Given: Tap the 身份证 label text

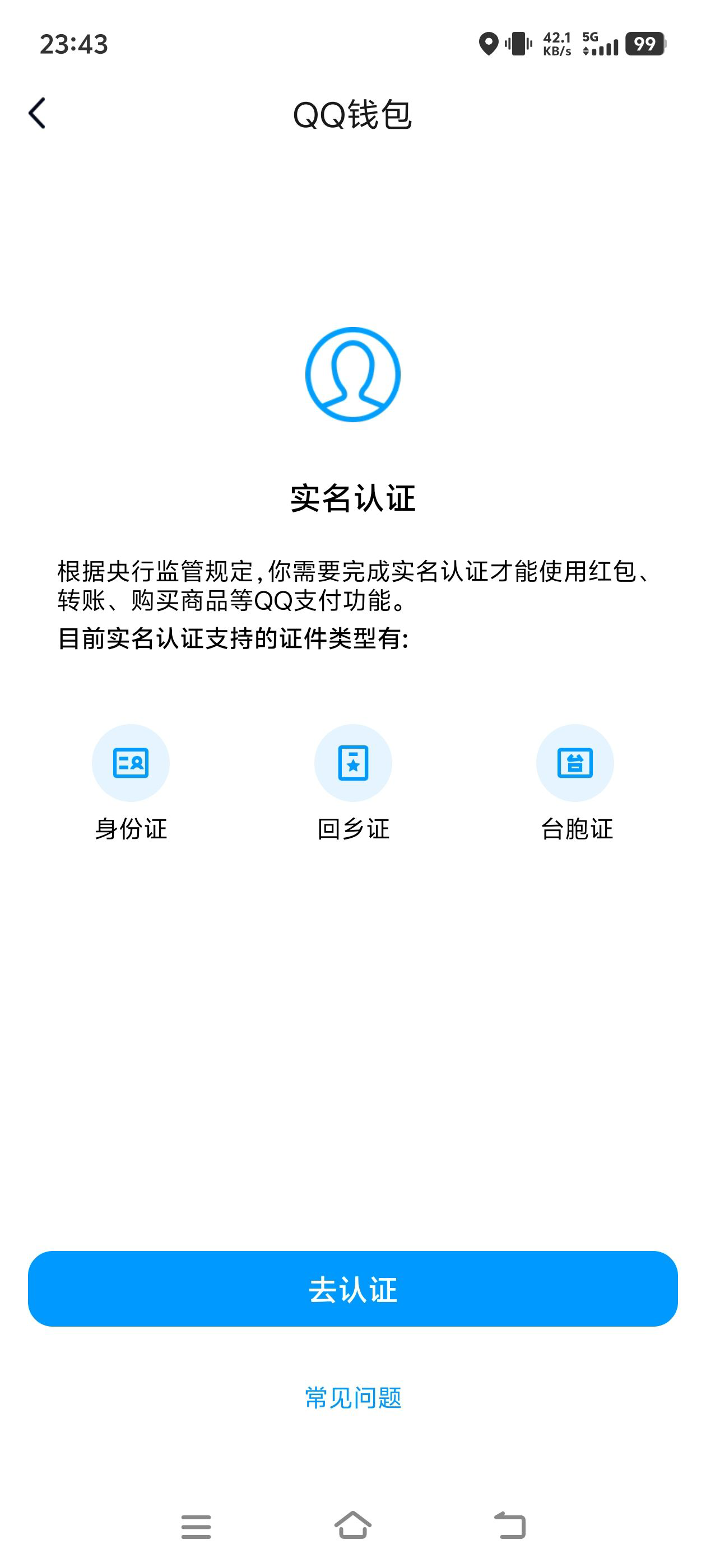Looking at the screenshot, I should point(131,829).
